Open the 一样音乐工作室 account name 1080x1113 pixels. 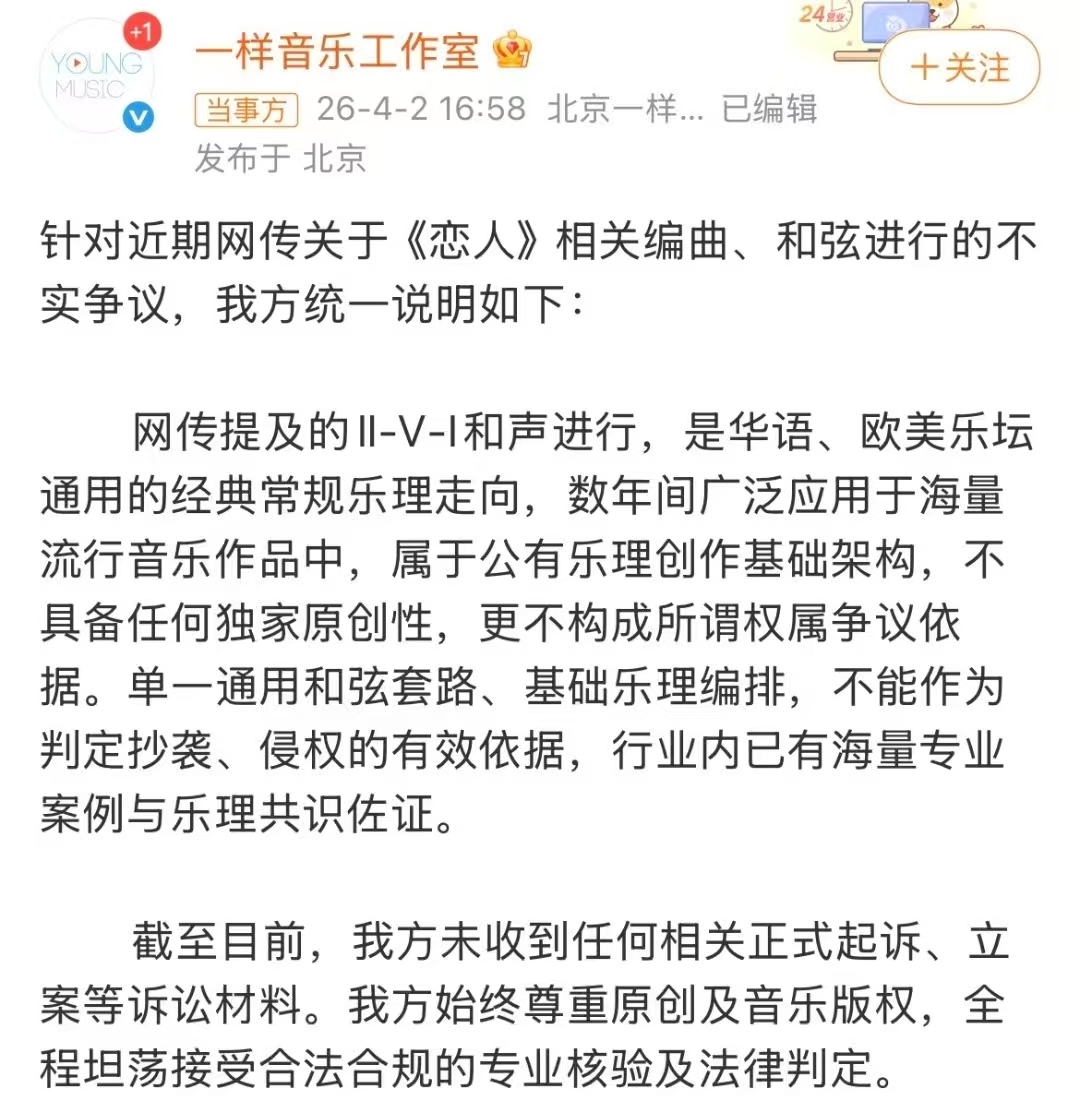(x=337, y=50)
